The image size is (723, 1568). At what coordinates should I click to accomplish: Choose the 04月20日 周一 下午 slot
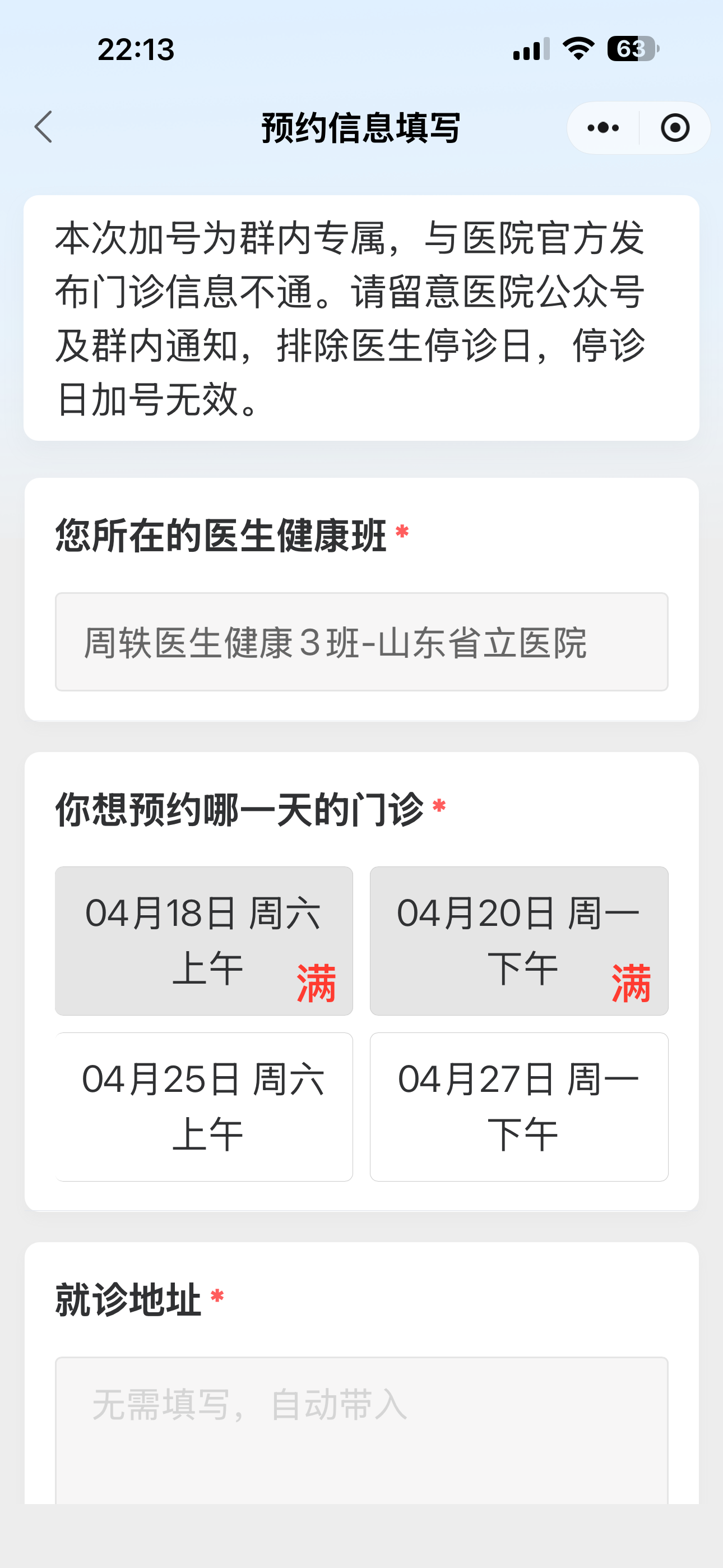coord(519,940)
